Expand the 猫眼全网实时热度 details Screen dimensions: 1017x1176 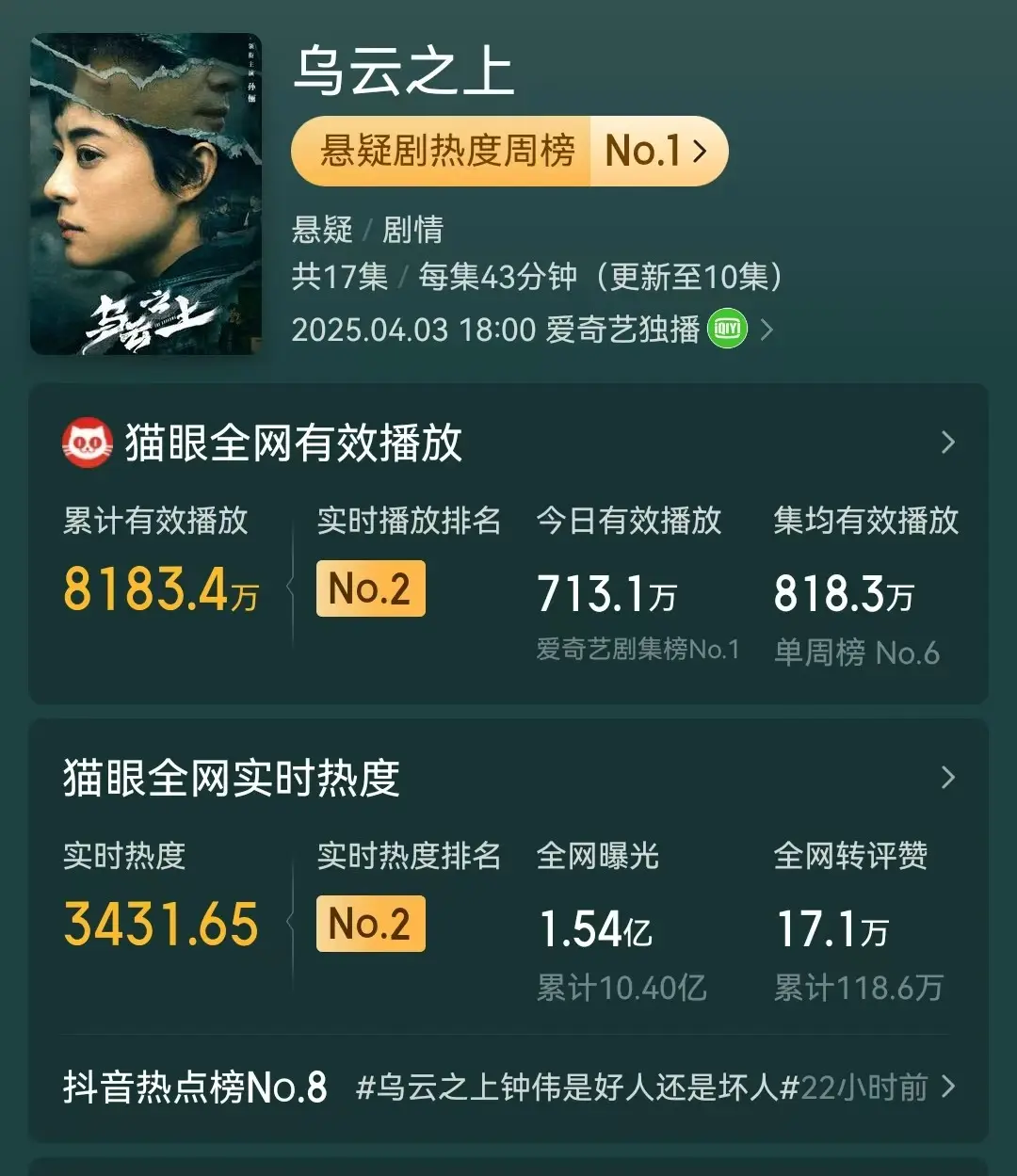click(x=947, y=778)
